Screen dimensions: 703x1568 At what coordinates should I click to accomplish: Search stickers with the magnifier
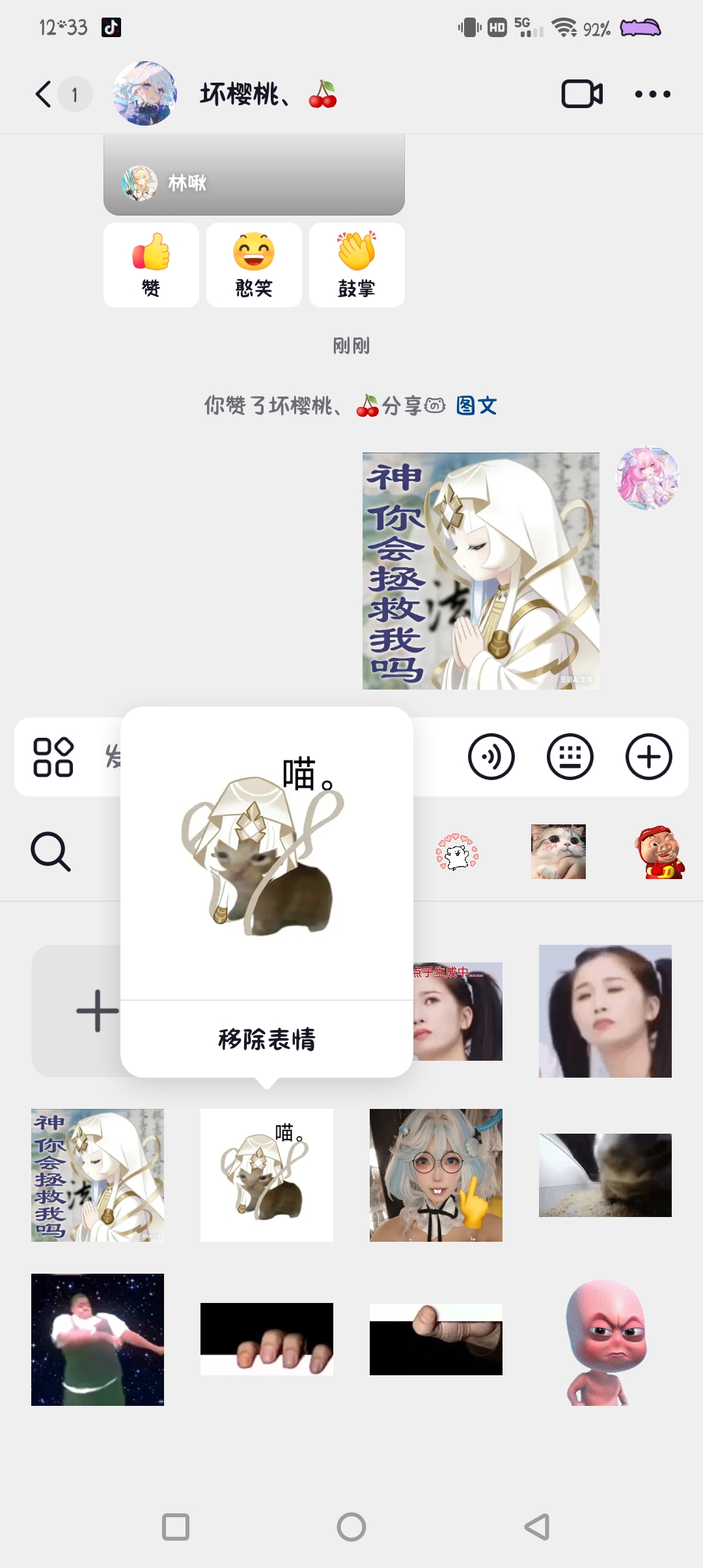pos(51,851)
